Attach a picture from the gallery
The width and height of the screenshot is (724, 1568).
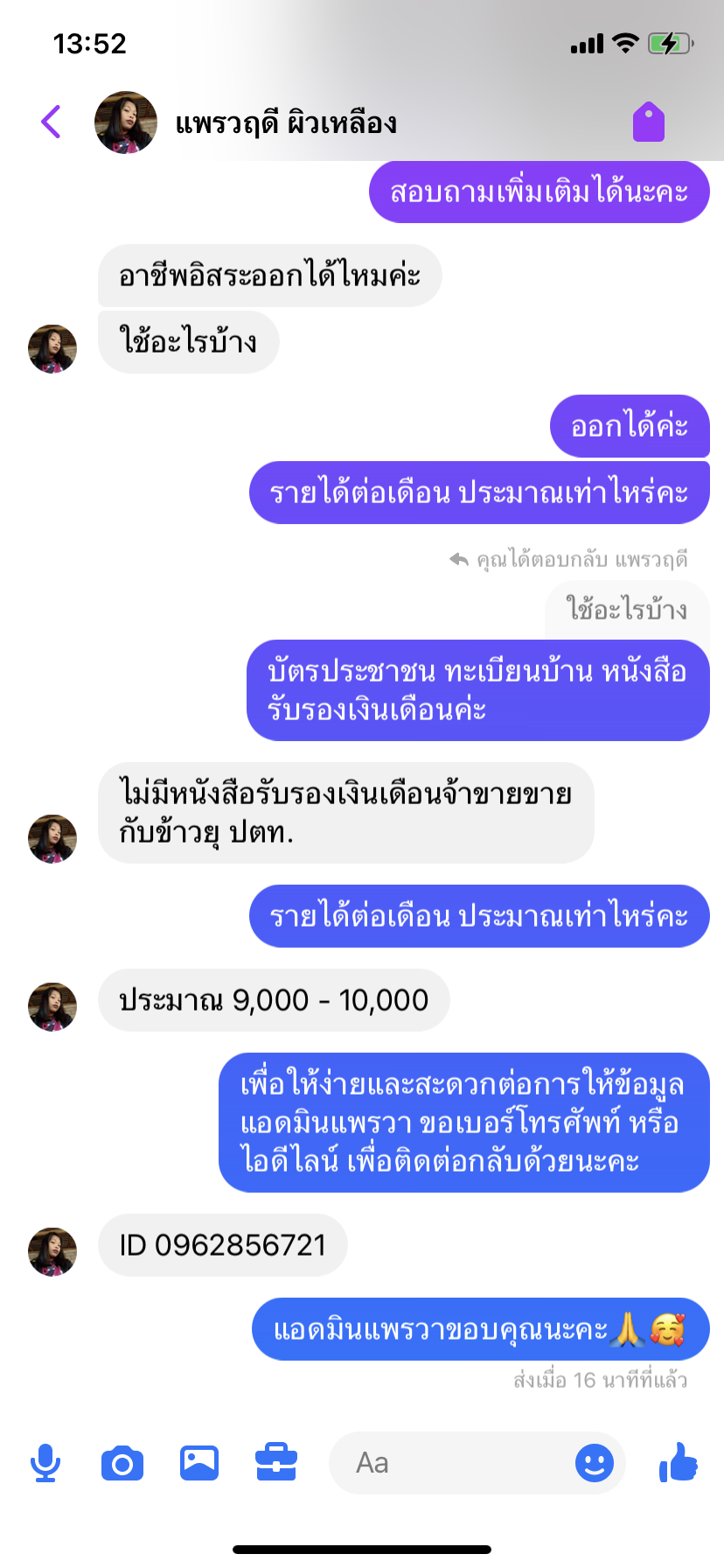click(x=199, y=1463)
